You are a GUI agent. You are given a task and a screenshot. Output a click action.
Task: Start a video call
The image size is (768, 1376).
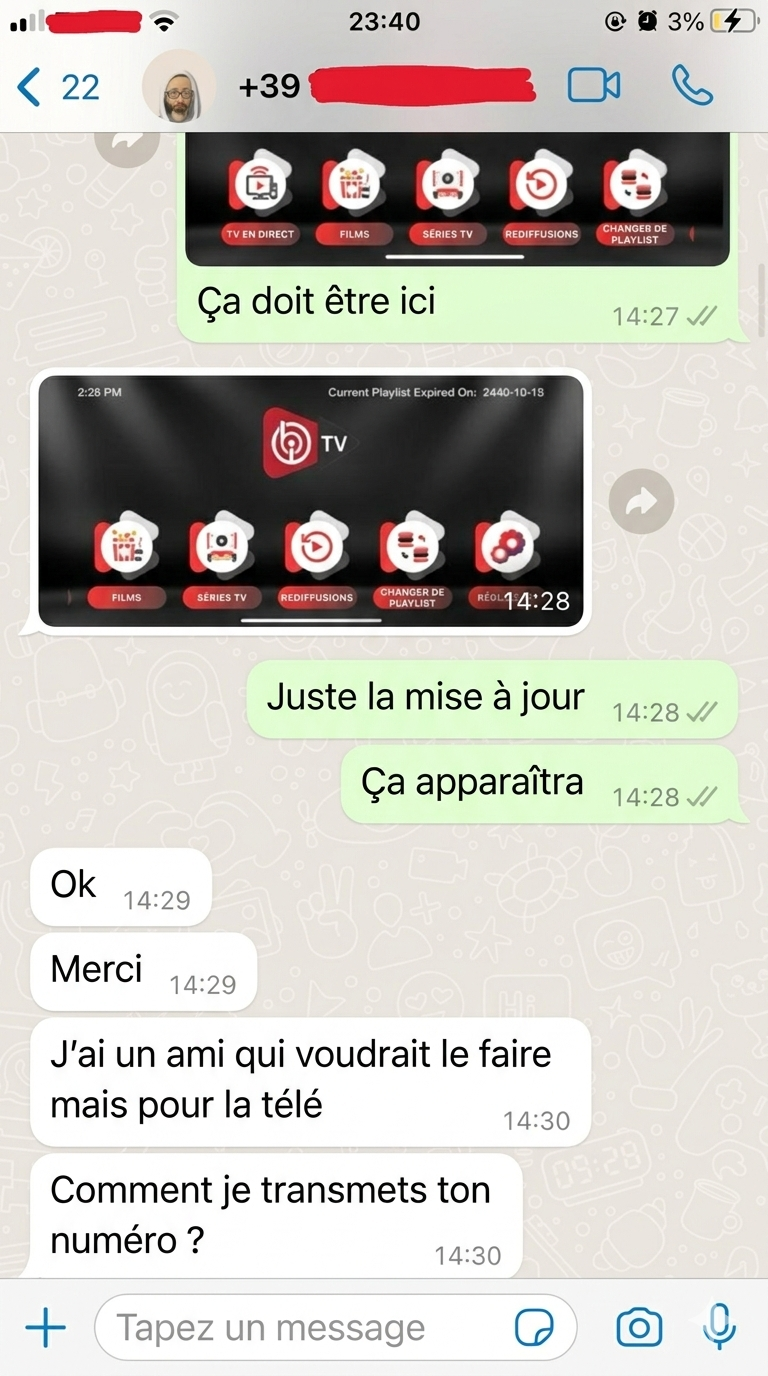point(594,86)
